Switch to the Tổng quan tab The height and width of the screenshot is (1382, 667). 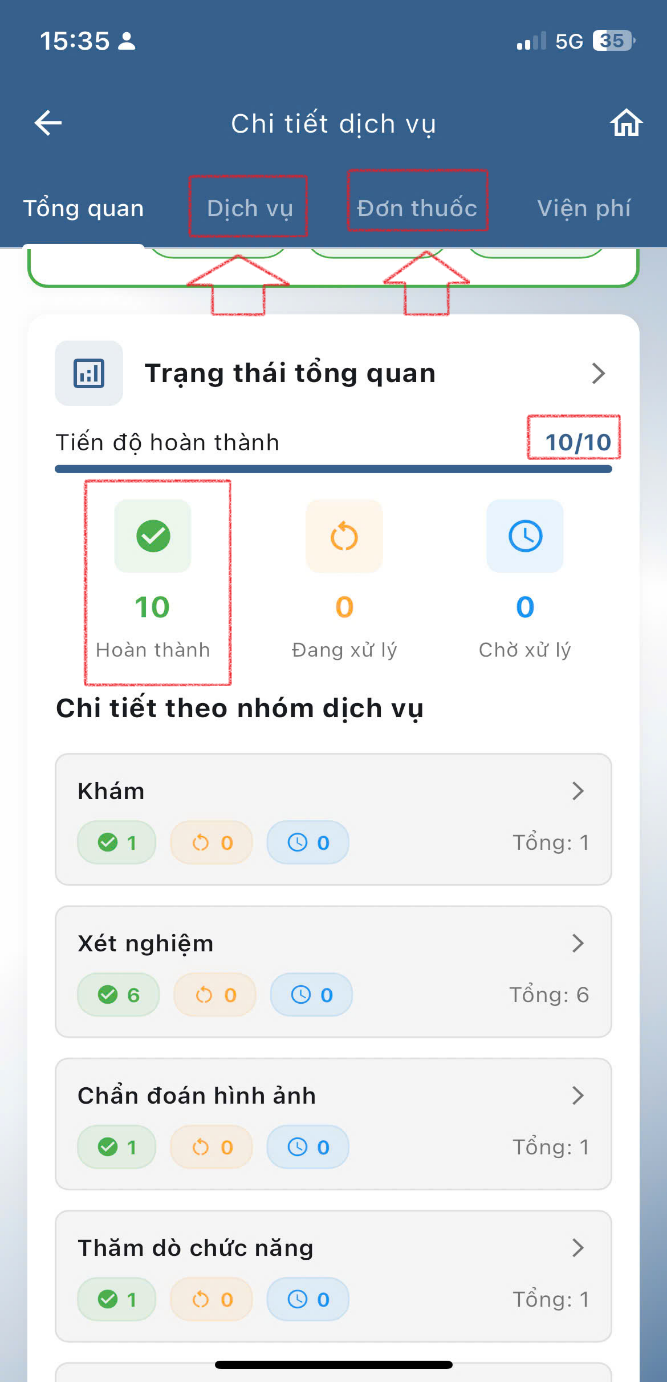(83, 209)
